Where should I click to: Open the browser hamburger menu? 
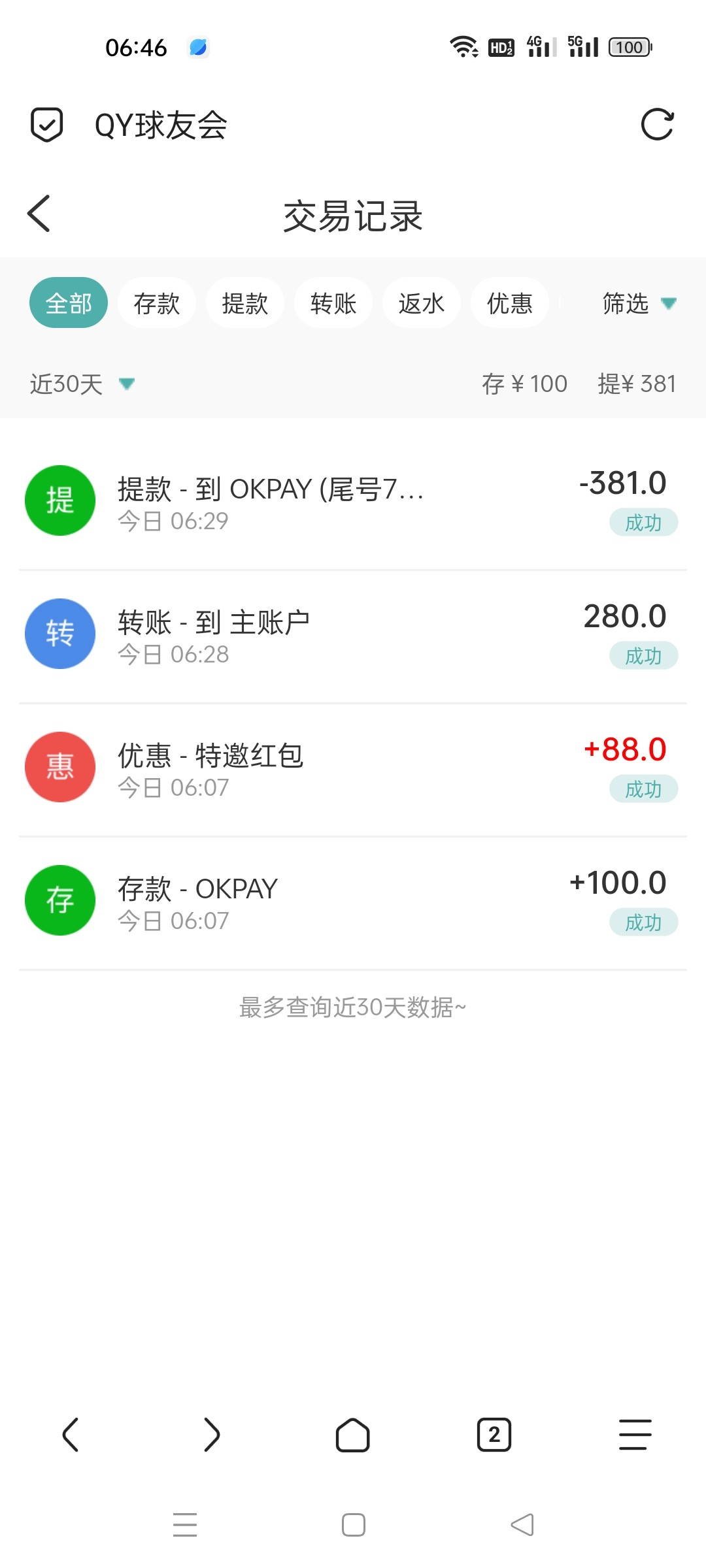point(635,1435)
